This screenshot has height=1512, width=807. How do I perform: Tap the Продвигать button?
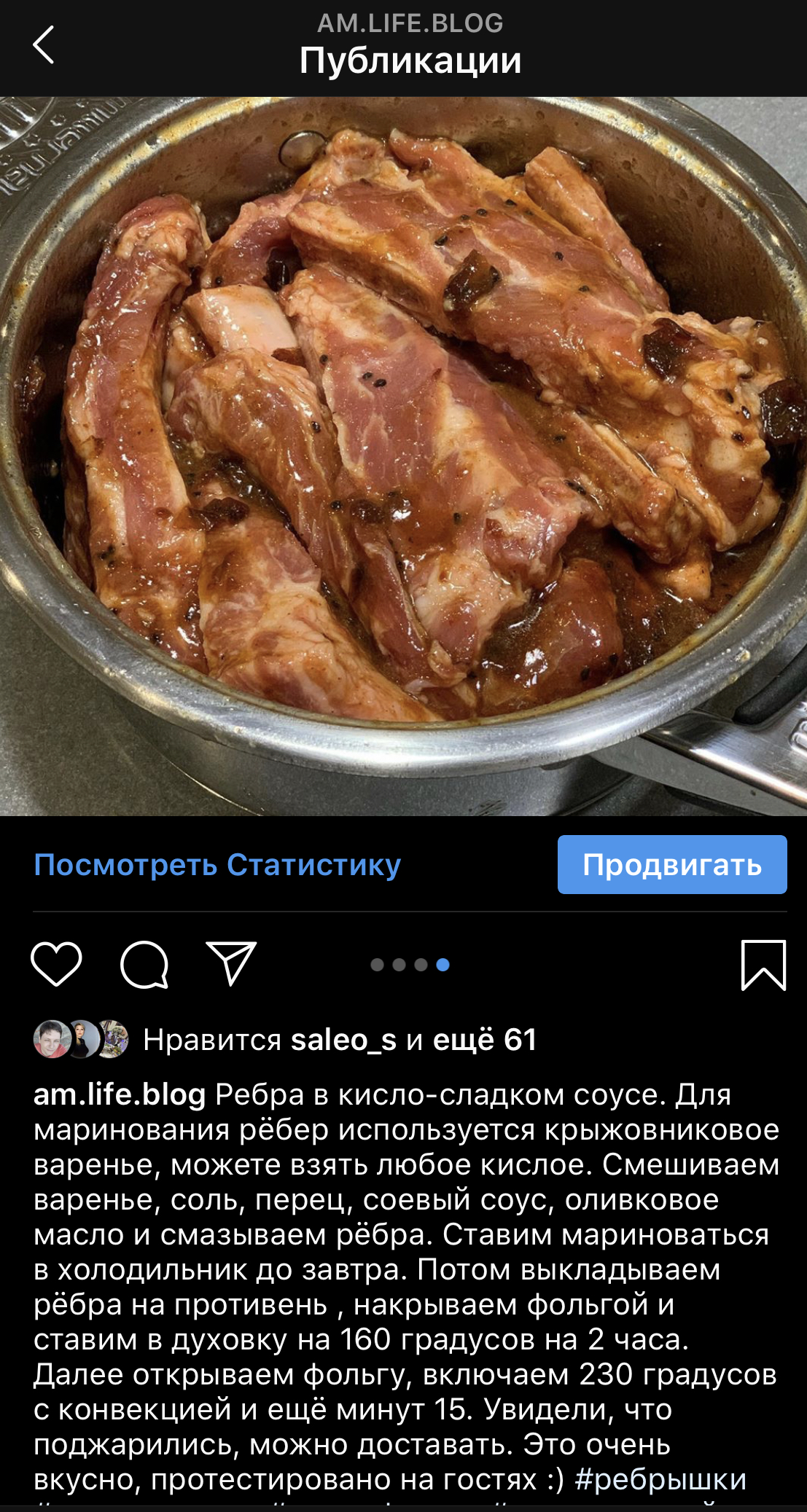(x=671, y=865)
